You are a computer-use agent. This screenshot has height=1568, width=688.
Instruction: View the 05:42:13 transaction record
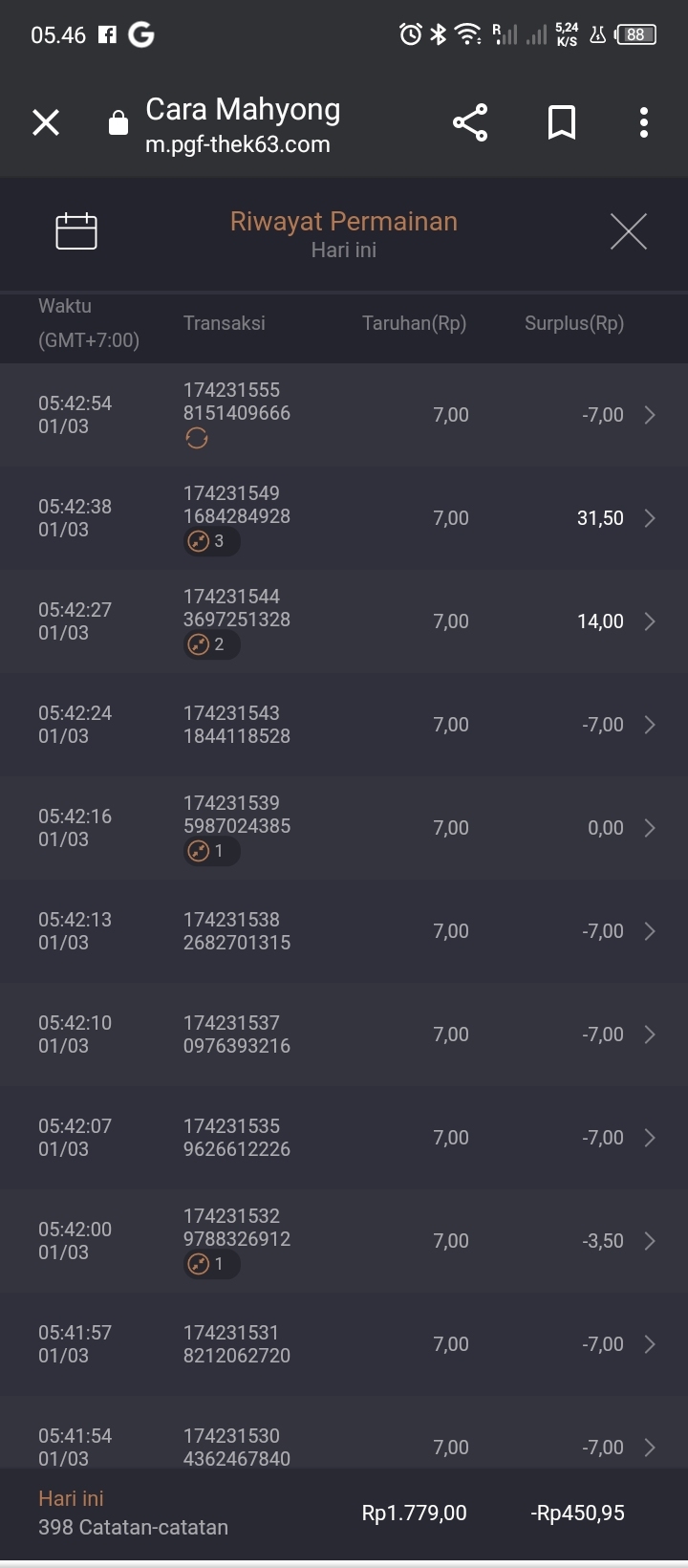click(649, 931)
